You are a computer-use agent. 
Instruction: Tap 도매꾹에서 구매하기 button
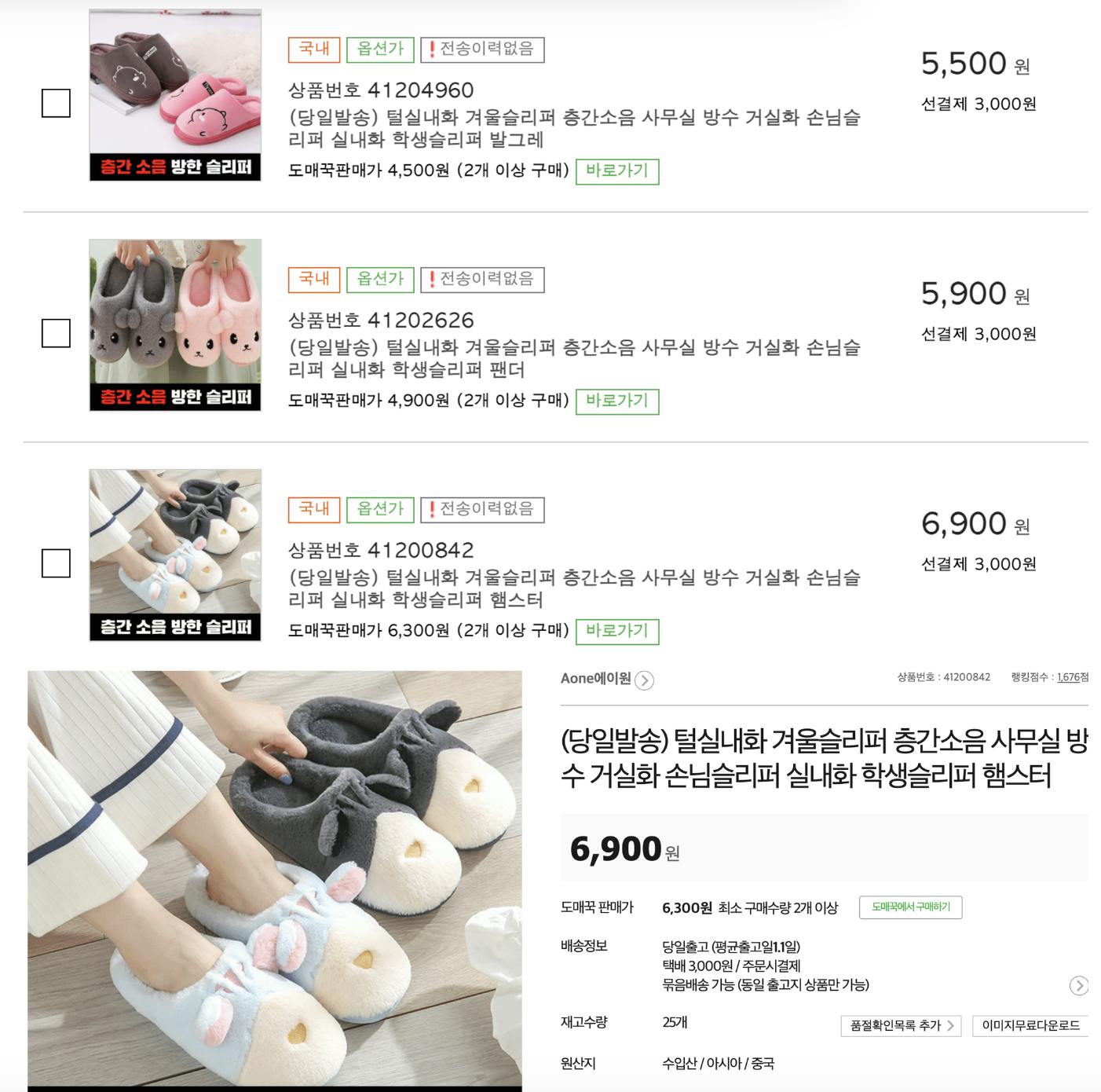click(910, 907)
